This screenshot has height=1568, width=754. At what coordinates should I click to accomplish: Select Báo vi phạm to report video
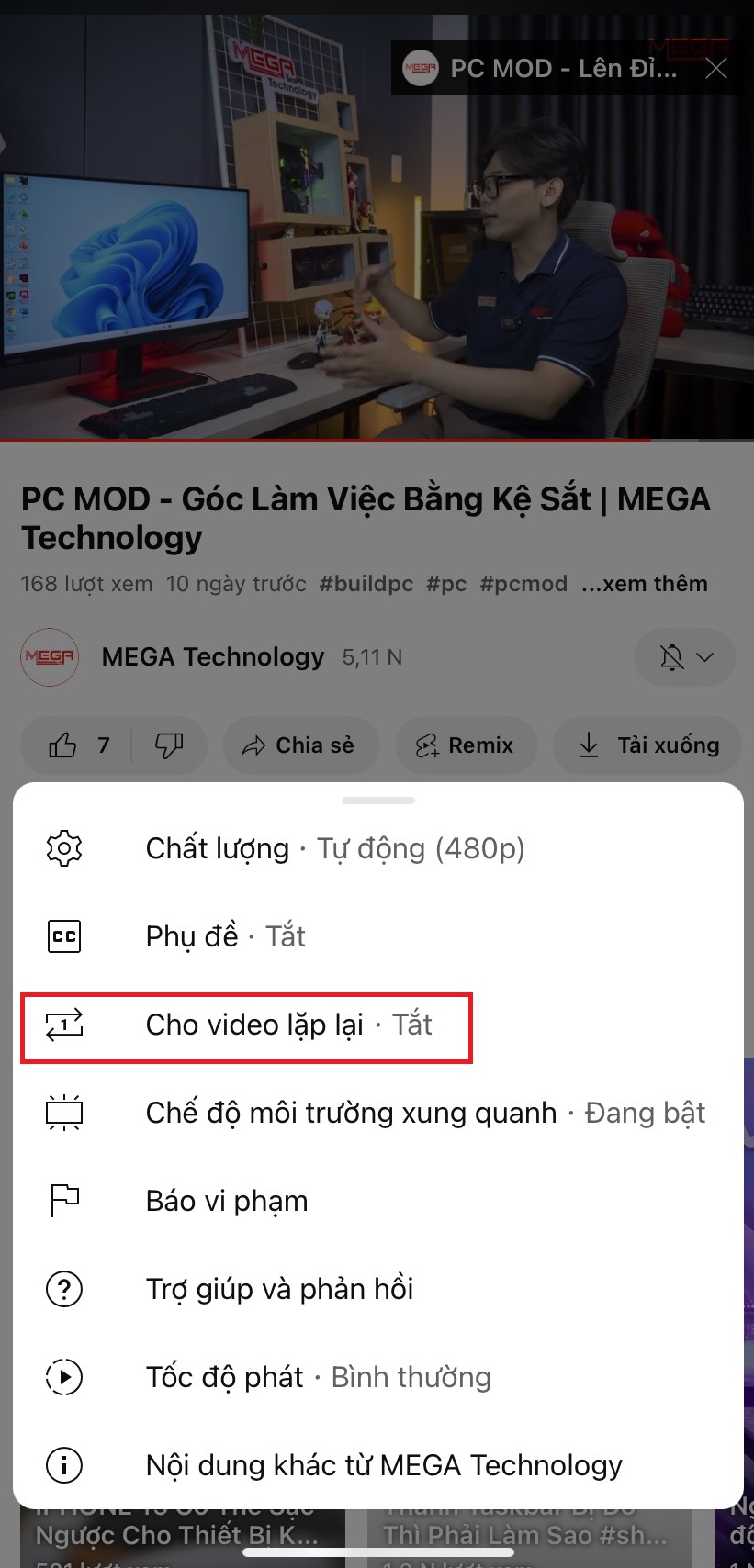227,1201
